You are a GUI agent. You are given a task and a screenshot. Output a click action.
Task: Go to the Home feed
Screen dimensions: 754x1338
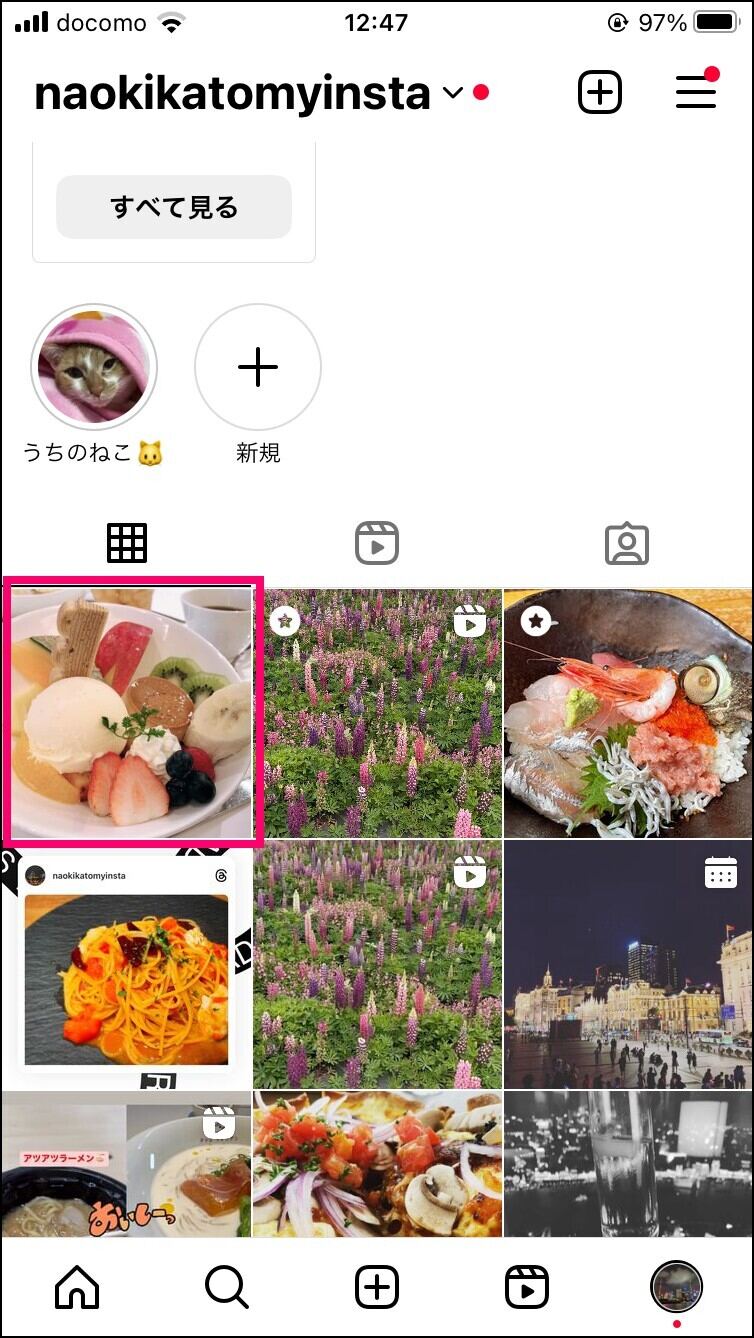[77, 1288]
